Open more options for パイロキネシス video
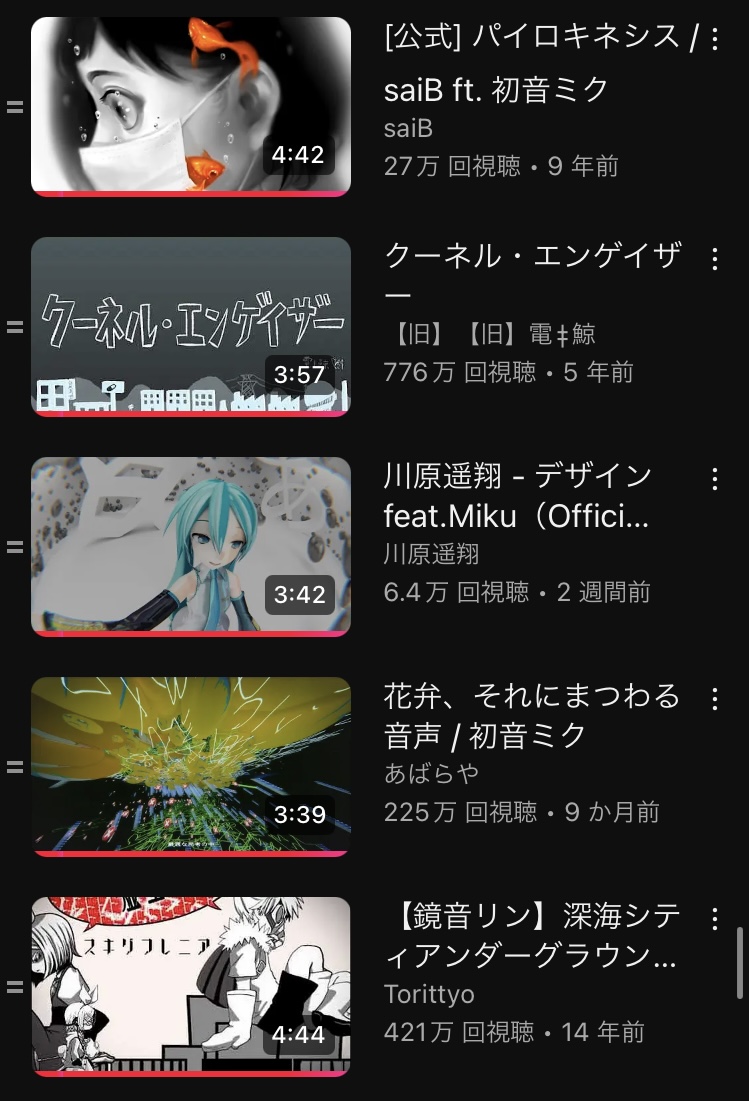The image size is (749, 1101). (x=715, y=39)
